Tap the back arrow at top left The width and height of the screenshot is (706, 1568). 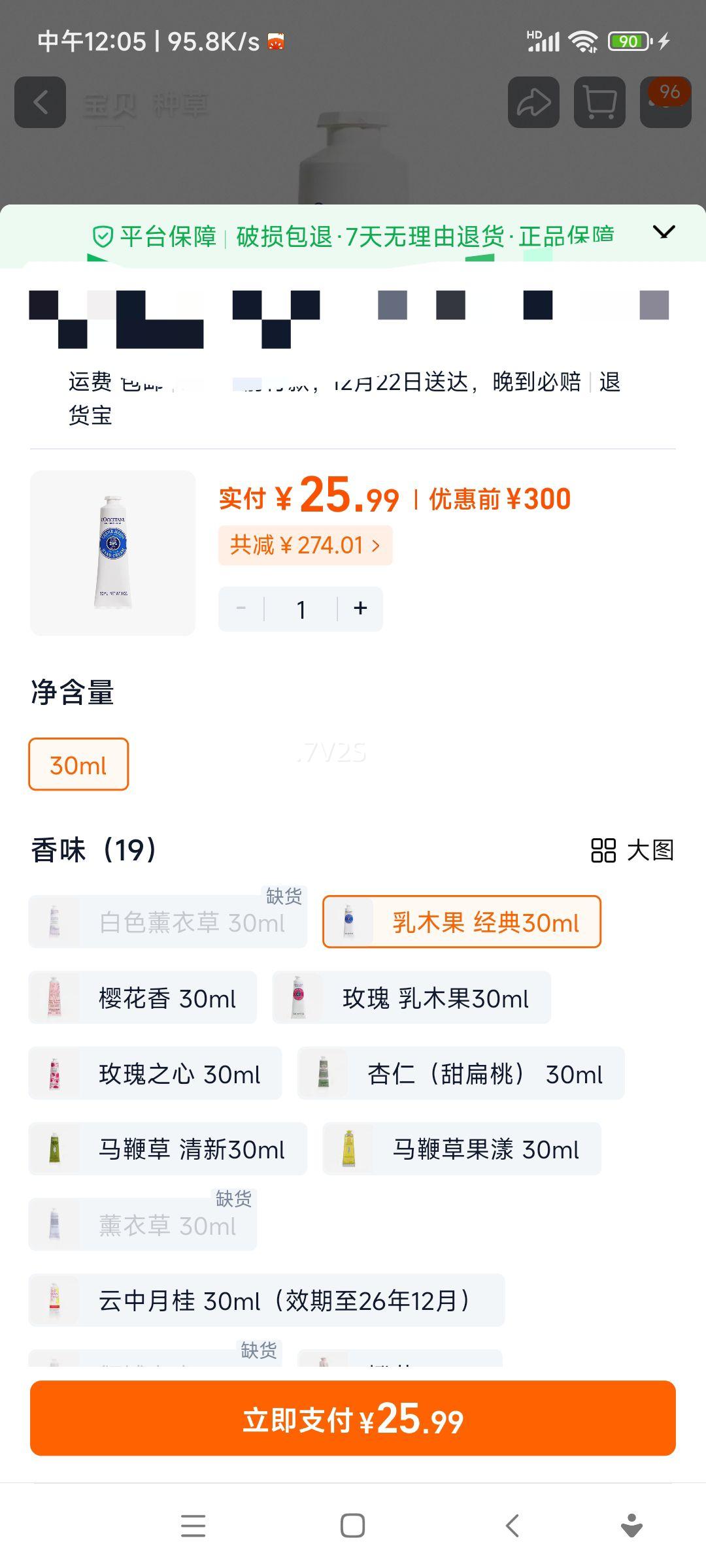(40, 102)
